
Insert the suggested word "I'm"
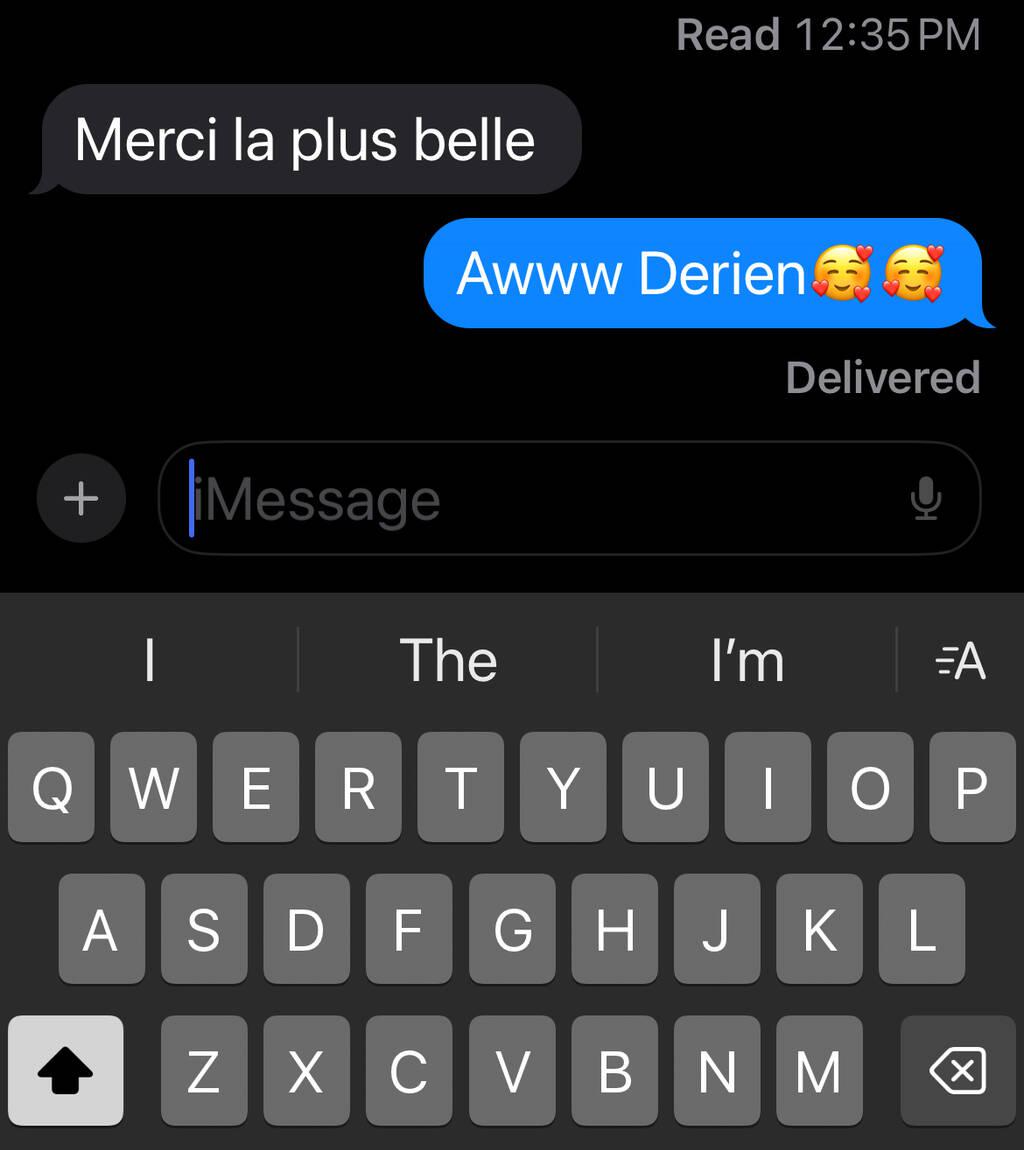[747, 660]
